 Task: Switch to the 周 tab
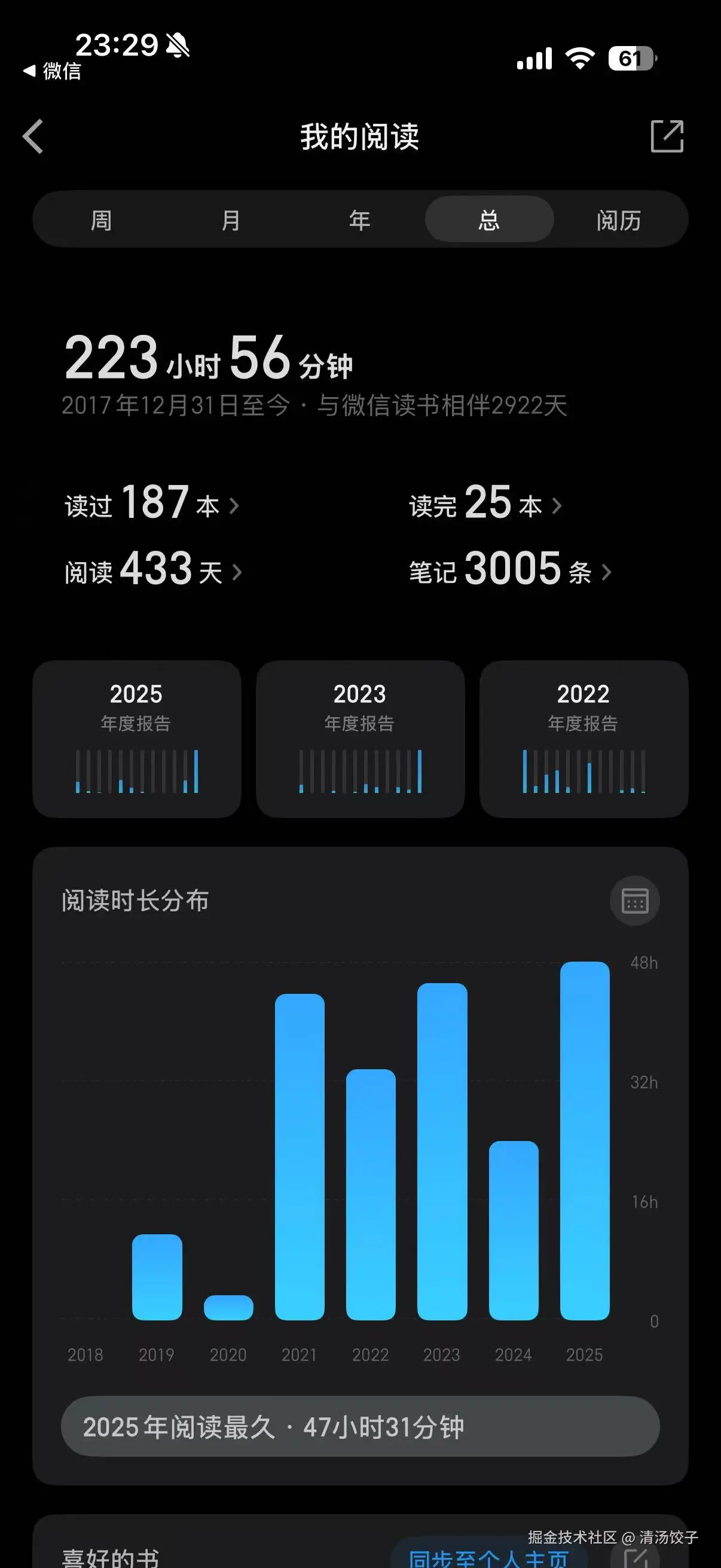[x=101, y=219]
